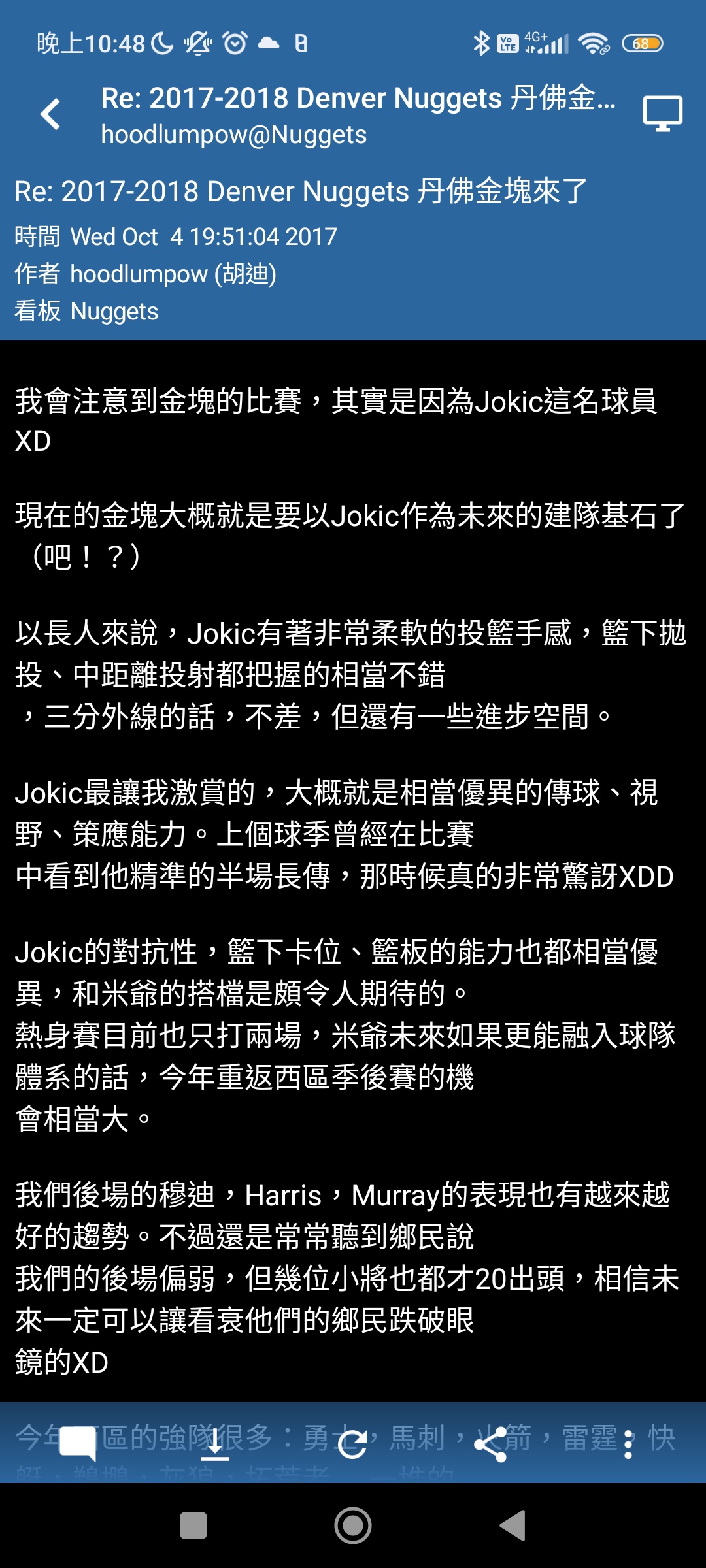The image size is (706, 1568).
Task: Open desktop view via the monitor icon
Action: pos(662,114)
